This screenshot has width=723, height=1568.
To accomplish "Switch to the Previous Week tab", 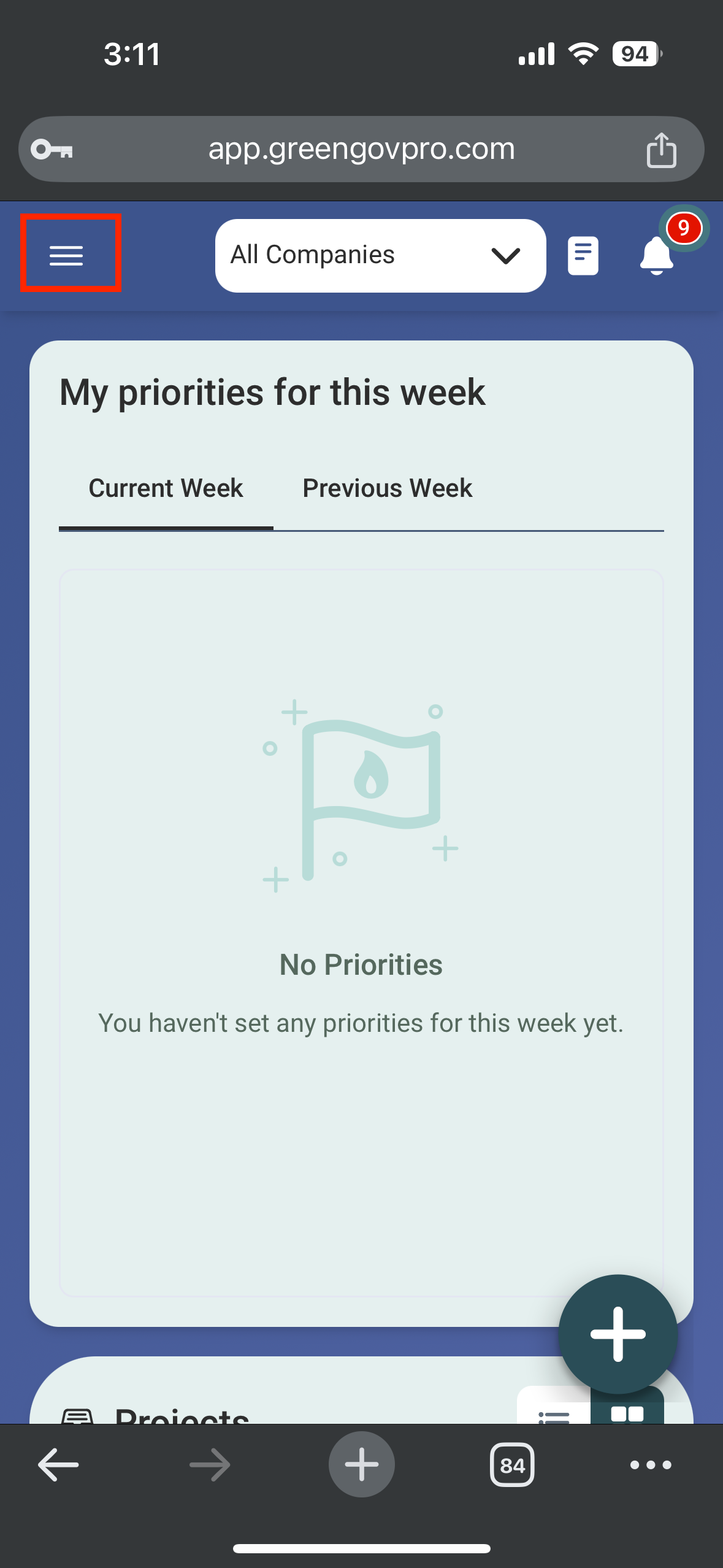I will click(387, 488).
